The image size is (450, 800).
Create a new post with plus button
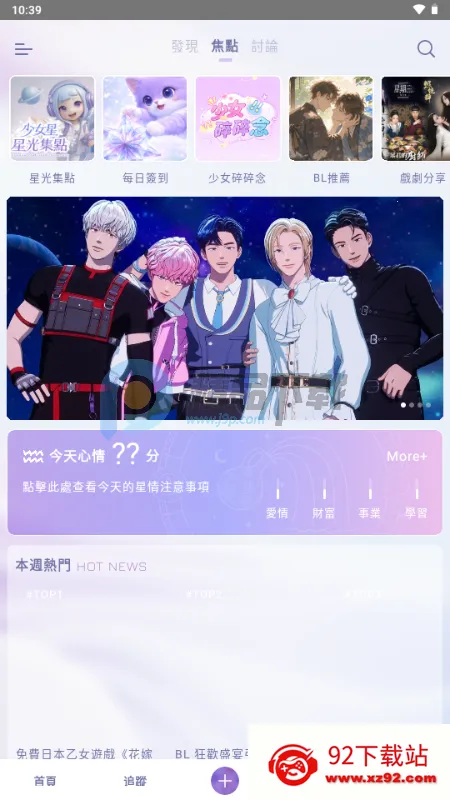pyautogui.click(x=225, y=781)
